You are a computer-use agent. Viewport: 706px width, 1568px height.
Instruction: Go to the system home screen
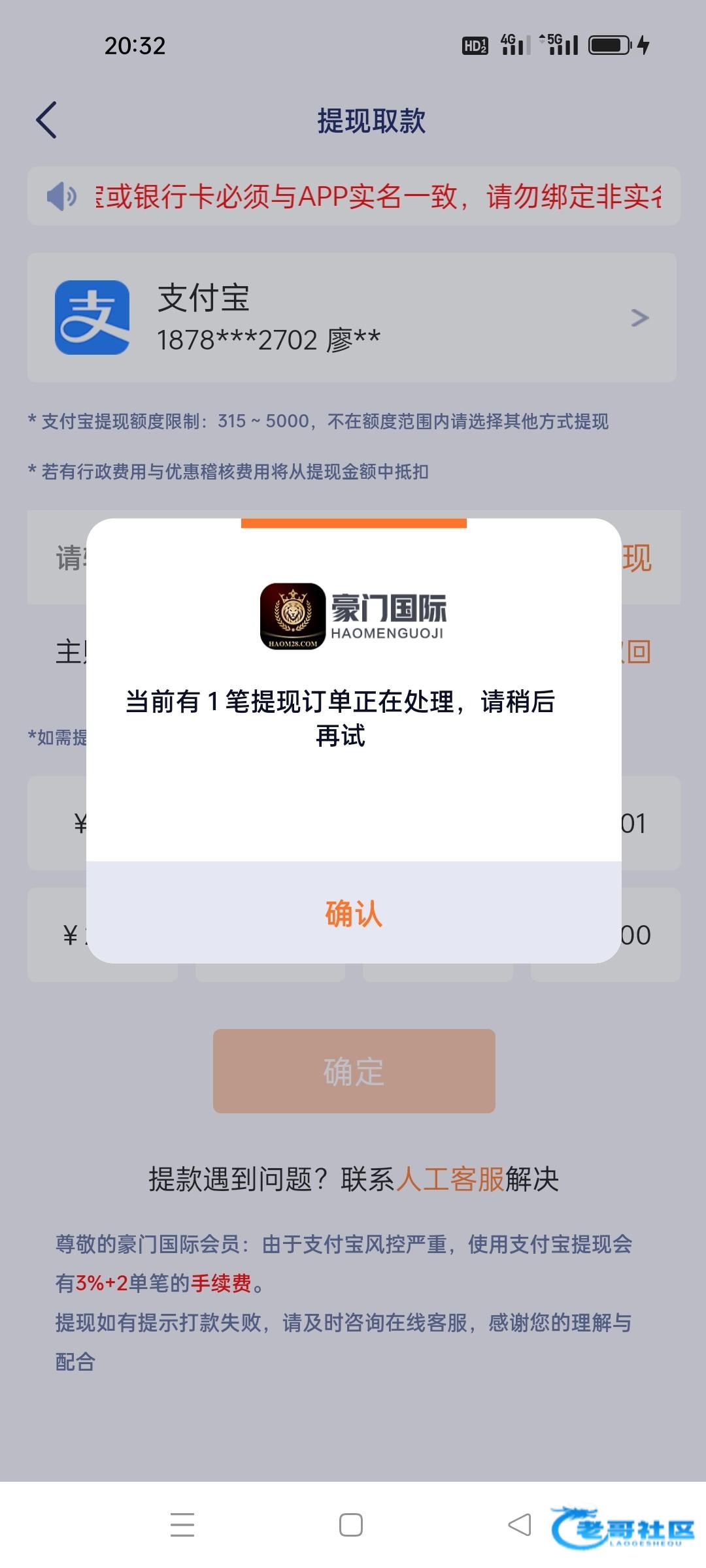coord(351,1524)
